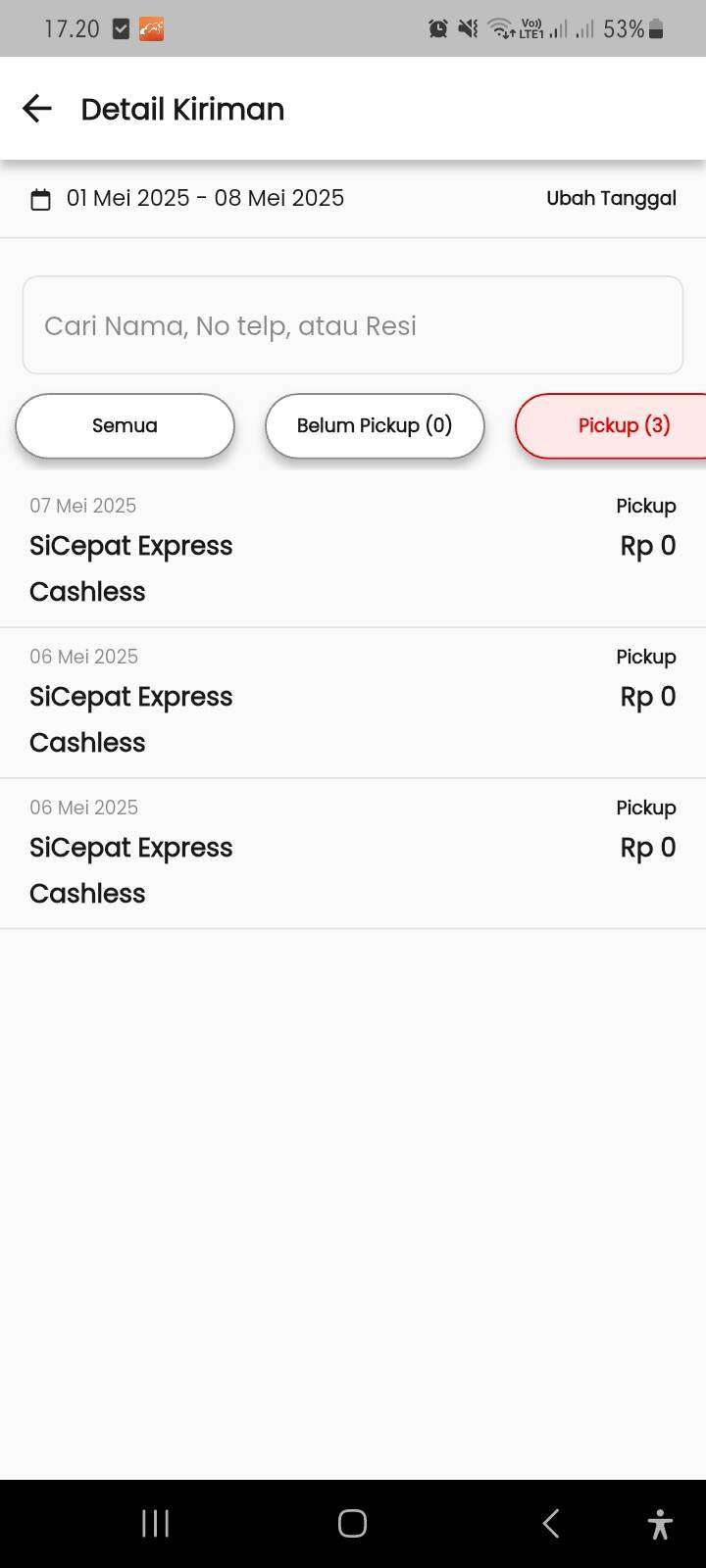The image size is (706, 1568).
Task: Open the 07 Mei 2025 SiCepat Express shipment
Action: click(x=353, y=552)
